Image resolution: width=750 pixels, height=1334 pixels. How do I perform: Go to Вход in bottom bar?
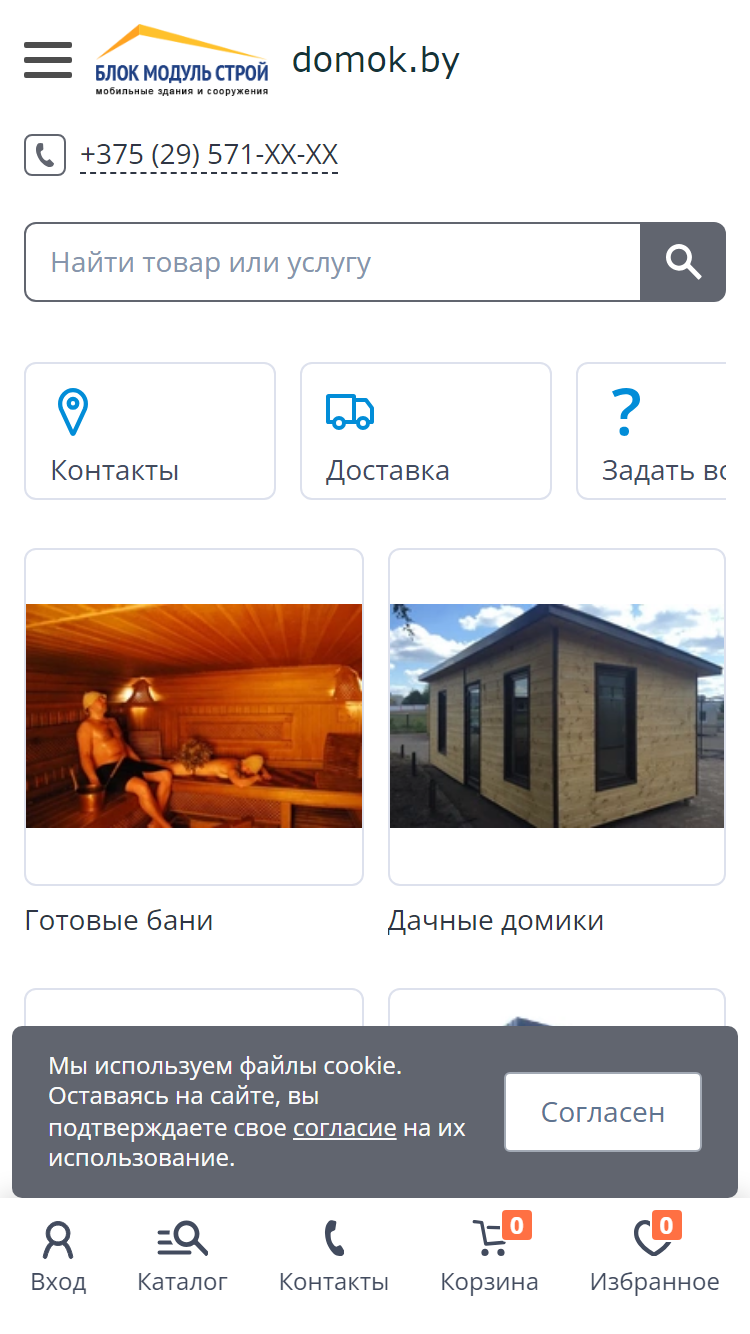[x=58, y=1257]
